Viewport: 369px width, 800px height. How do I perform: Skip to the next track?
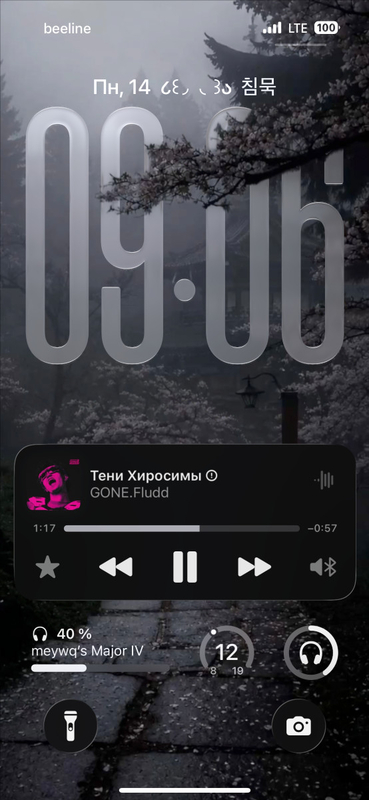(254, 567)
